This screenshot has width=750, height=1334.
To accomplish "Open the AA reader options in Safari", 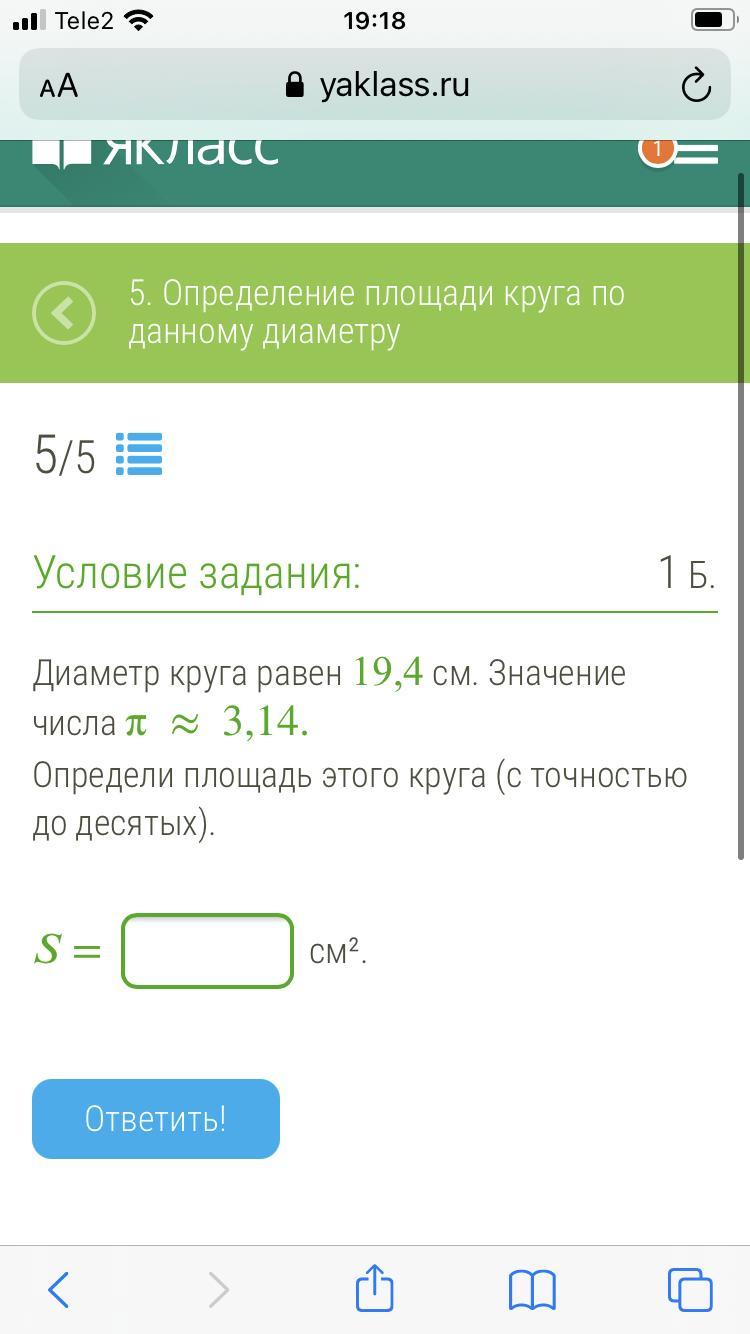I will (x=59, y=86).
